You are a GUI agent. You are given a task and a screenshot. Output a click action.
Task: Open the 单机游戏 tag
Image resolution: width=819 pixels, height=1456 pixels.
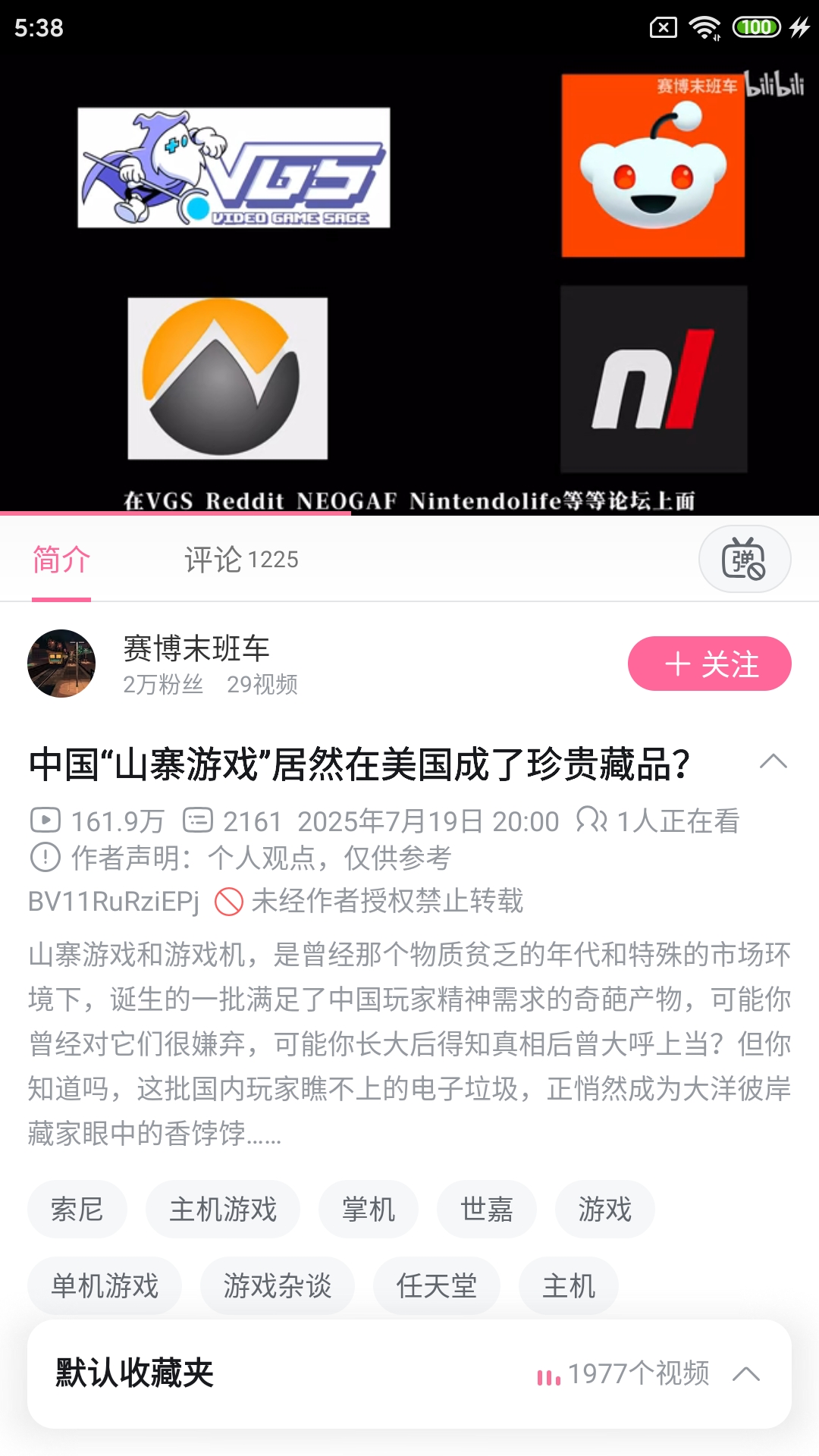105,1286
